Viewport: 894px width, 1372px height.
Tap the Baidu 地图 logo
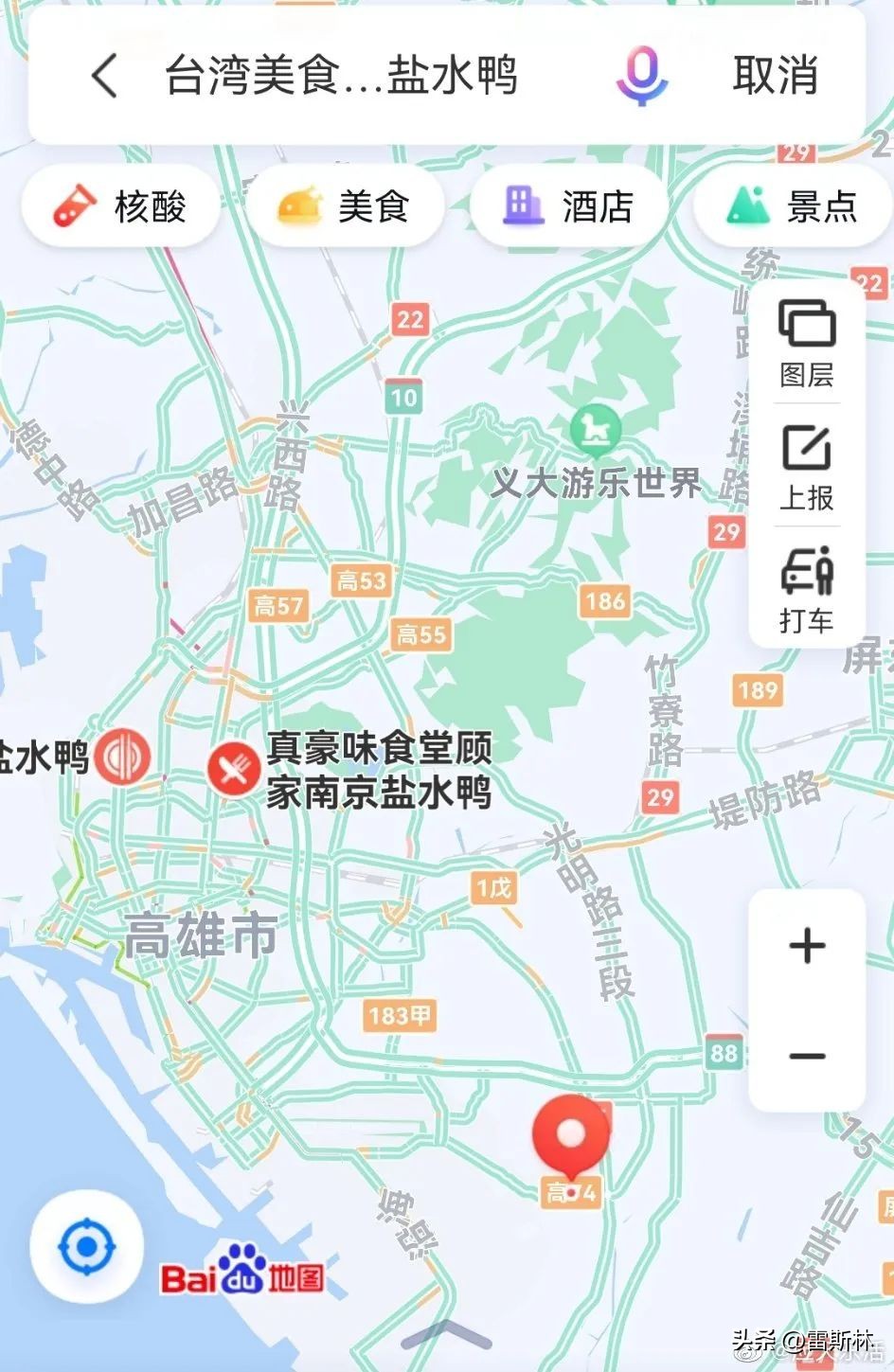click(x=244, y=1274)
